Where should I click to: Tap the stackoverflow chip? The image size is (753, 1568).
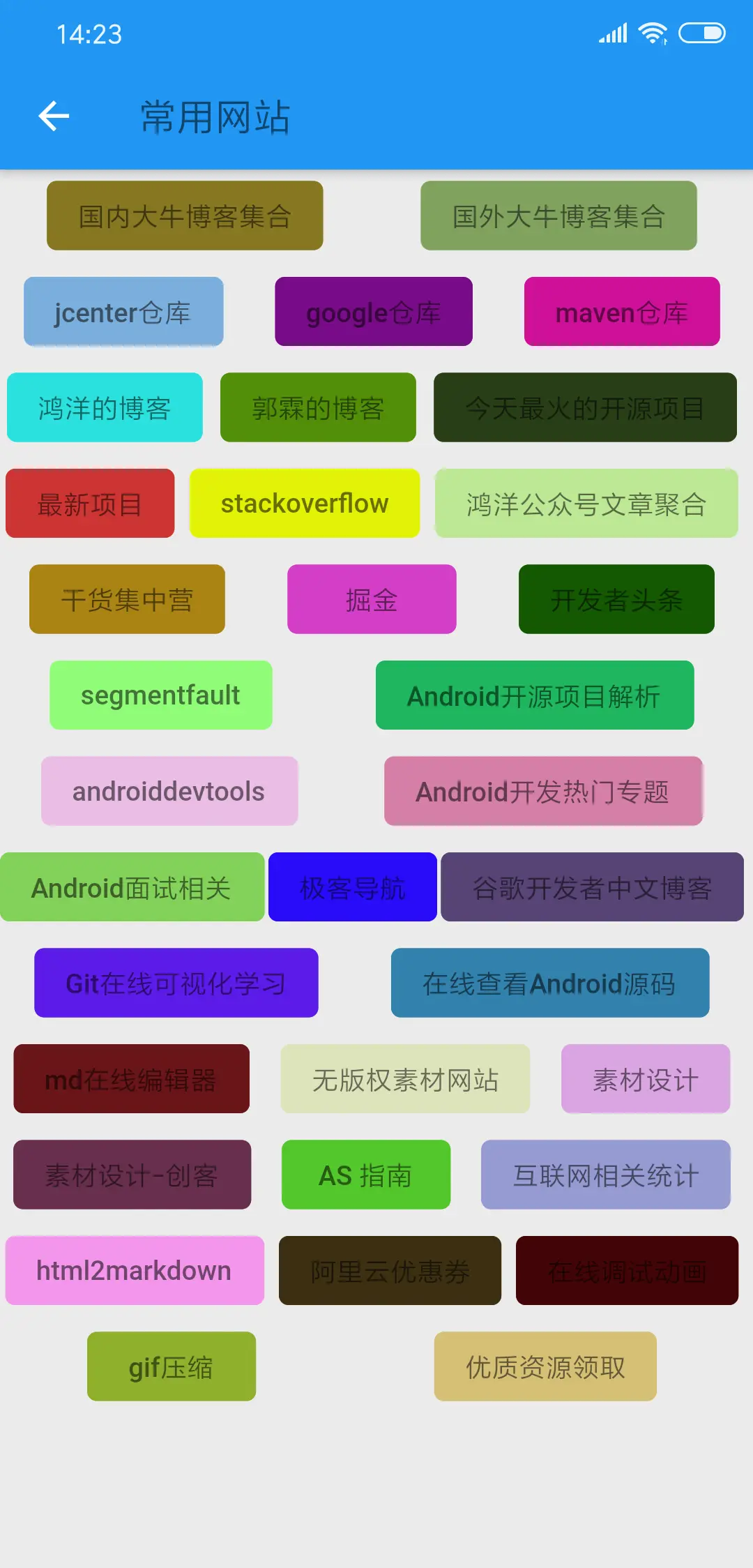point(305,503)
